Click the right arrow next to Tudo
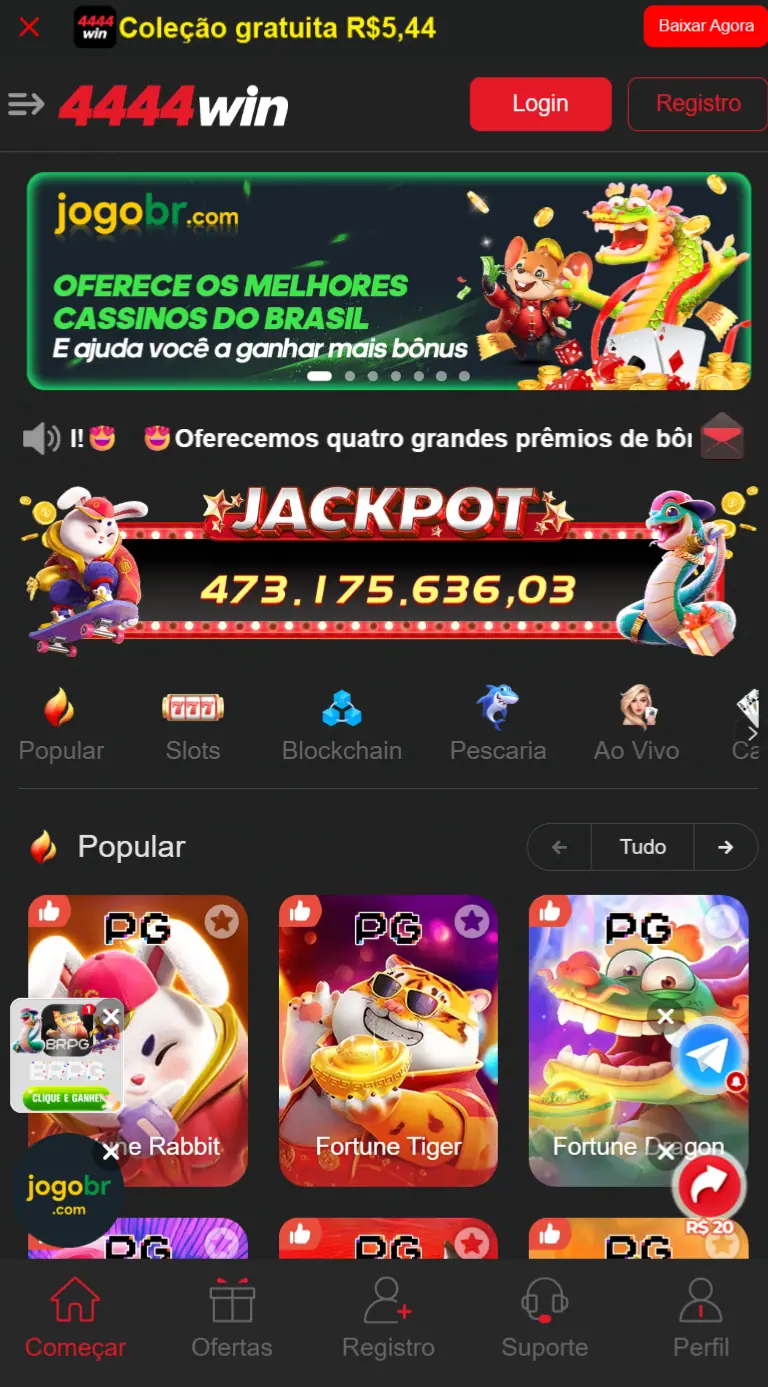 click(x=726, y=847)
